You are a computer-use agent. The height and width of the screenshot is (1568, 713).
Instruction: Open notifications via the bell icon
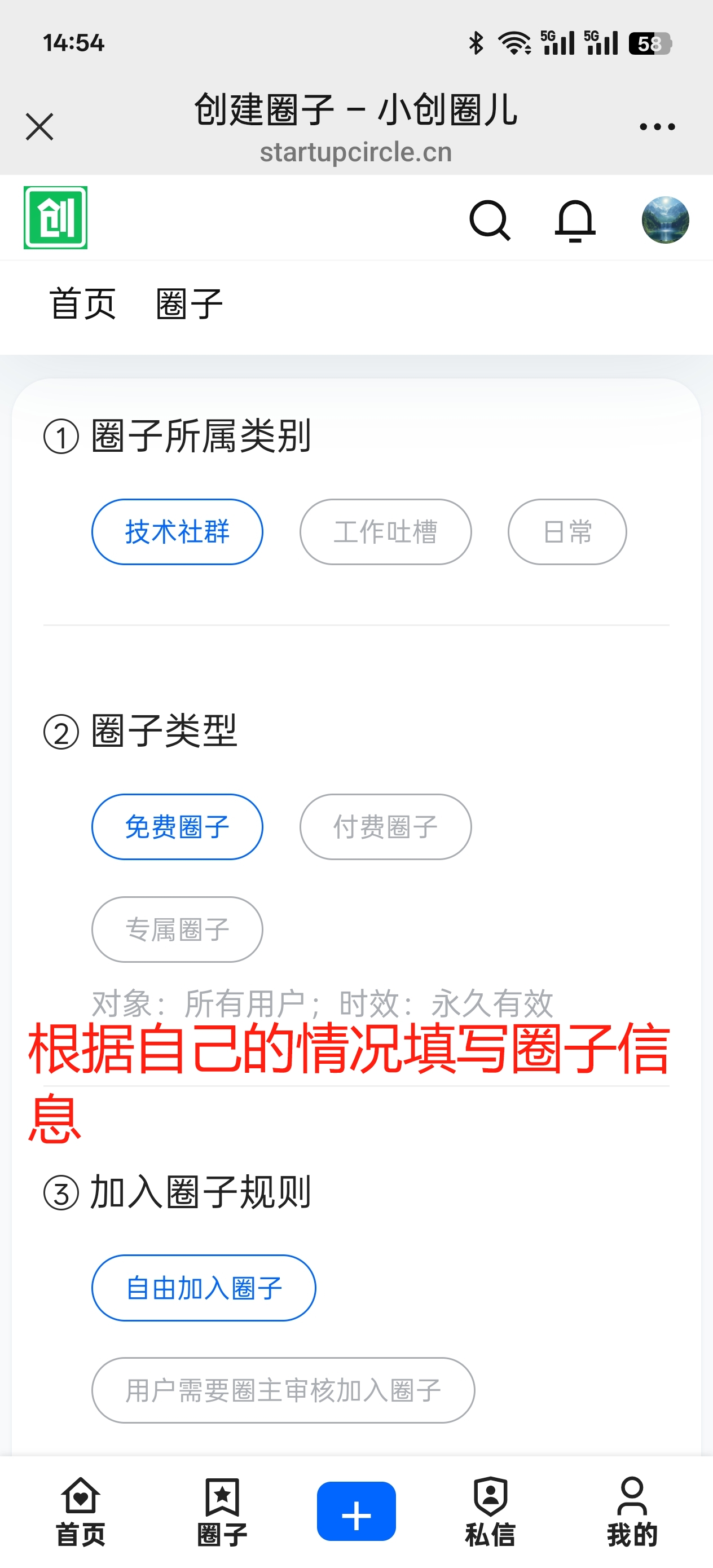coord(575,222)
